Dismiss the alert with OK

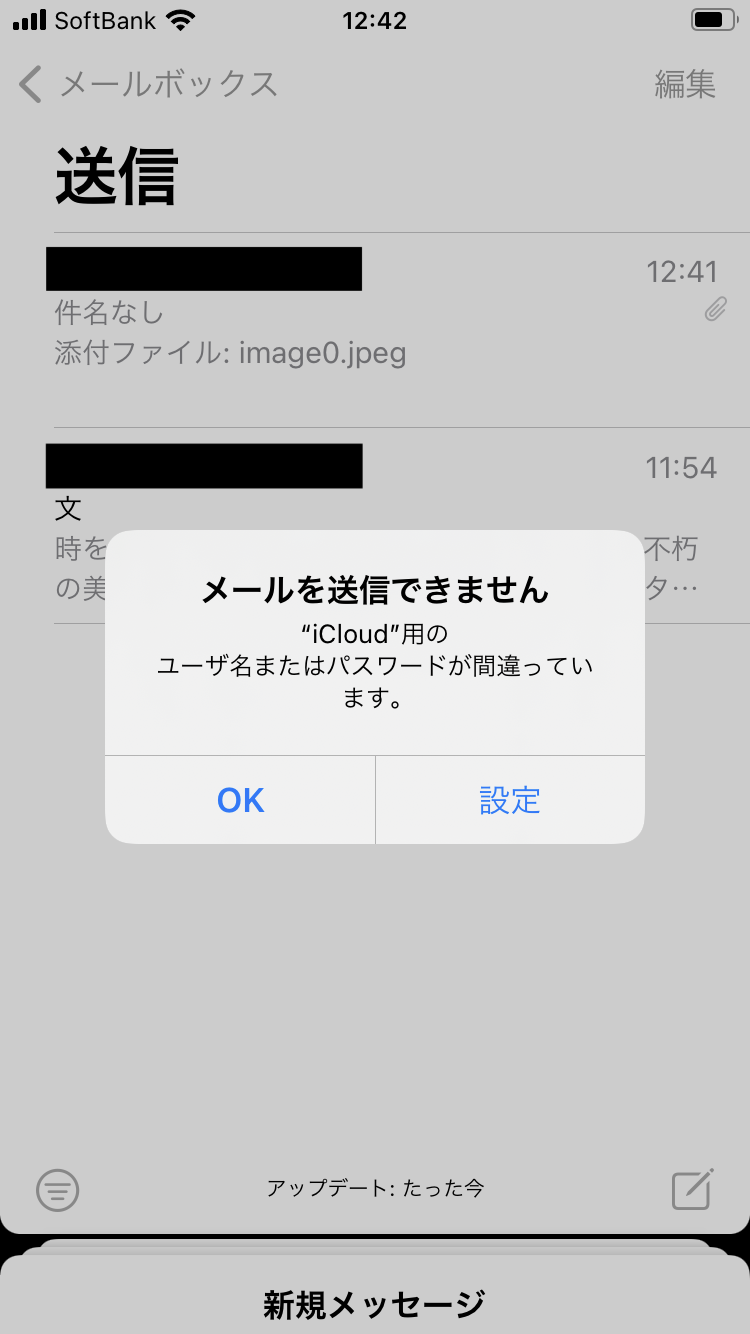tap(240, 800)
